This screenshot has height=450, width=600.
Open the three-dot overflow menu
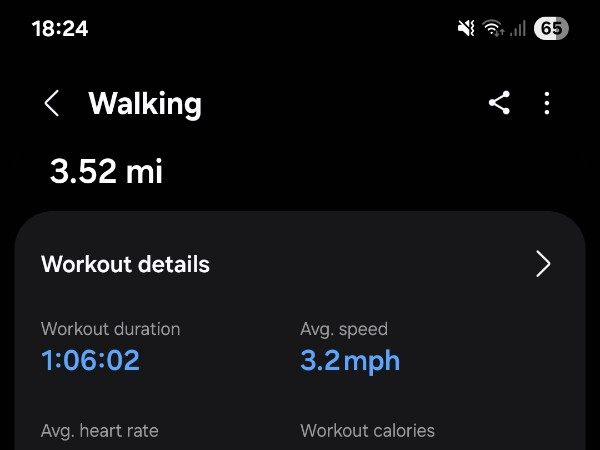pos(547,103)
